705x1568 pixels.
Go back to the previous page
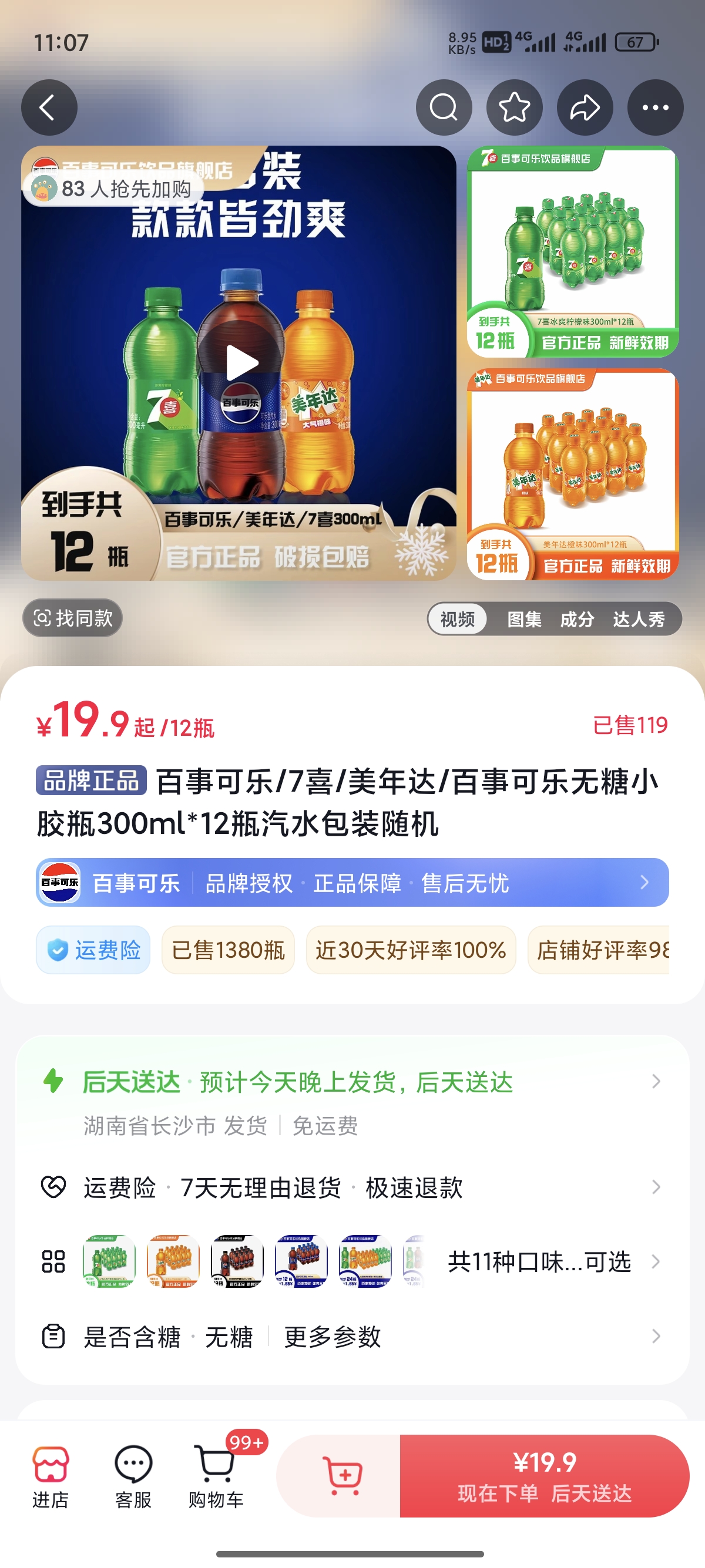point(49,107)
